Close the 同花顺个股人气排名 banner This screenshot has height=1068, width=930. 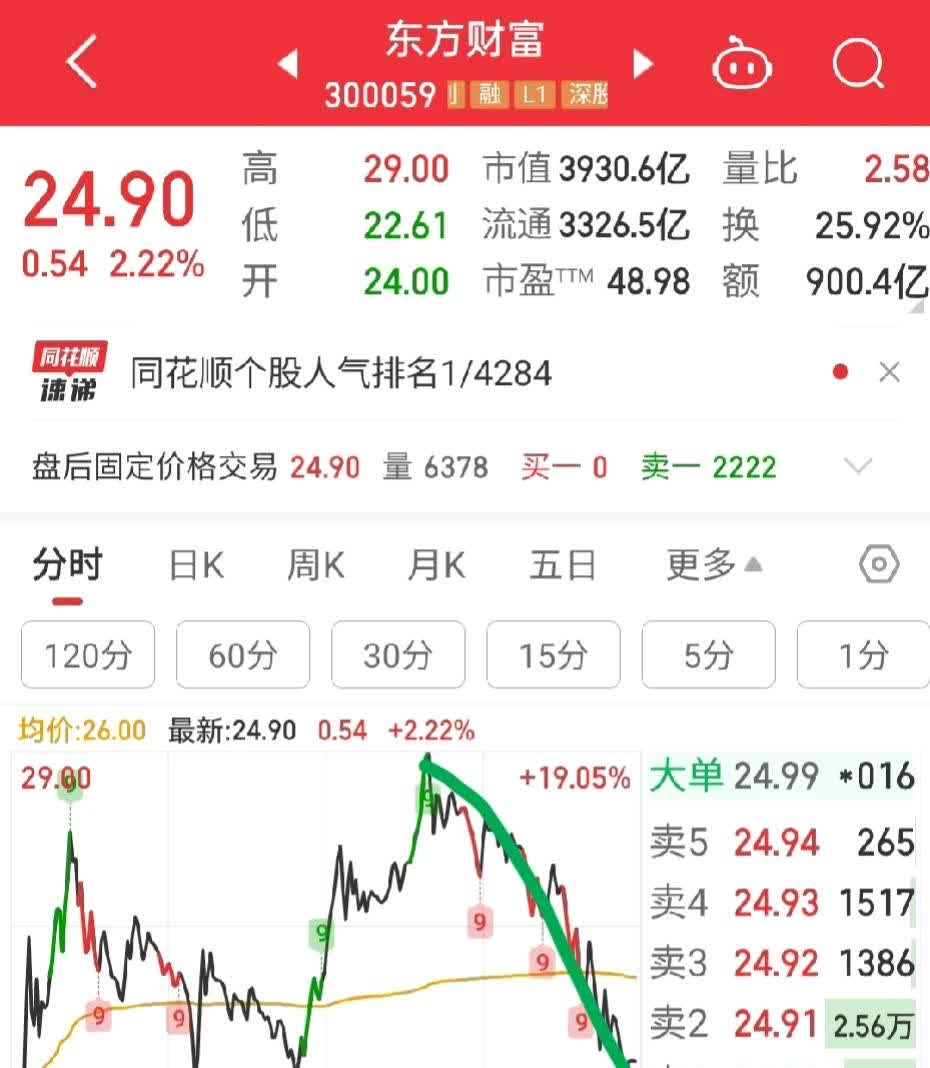tap(890, 372)
